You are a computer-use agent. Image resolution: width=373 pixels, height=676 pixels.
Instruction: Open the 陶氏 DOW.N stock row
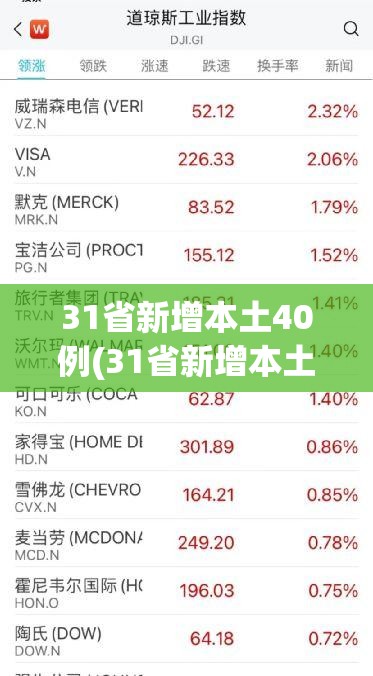[186, 638]
